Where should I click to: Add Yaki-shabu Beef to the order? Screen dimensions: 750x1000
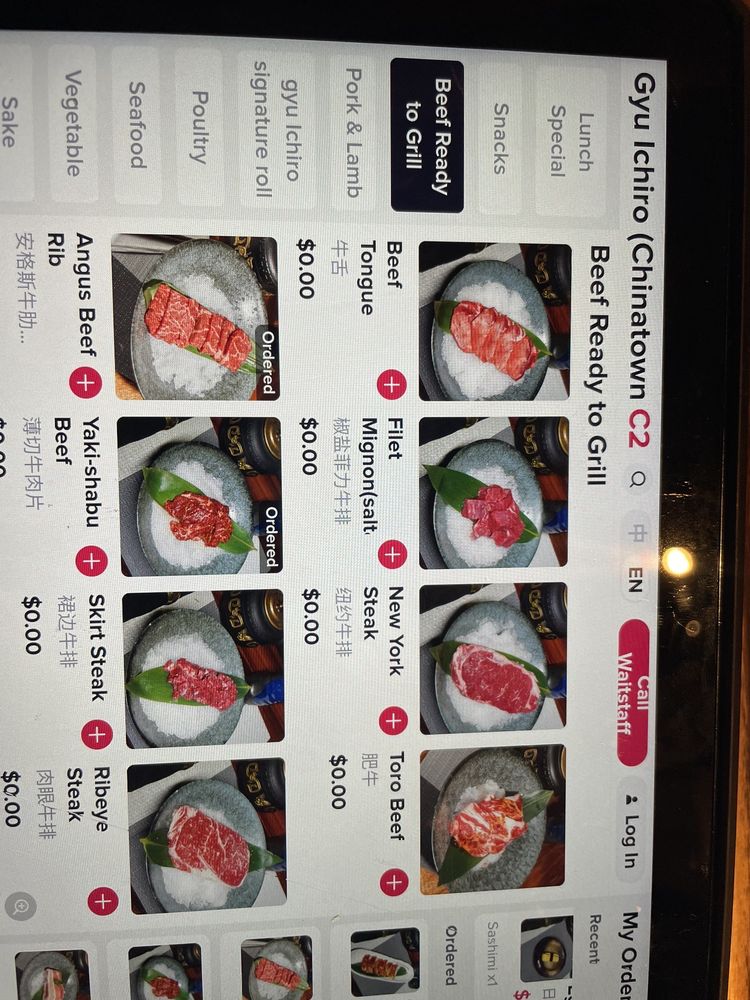(x=91, y=561)
